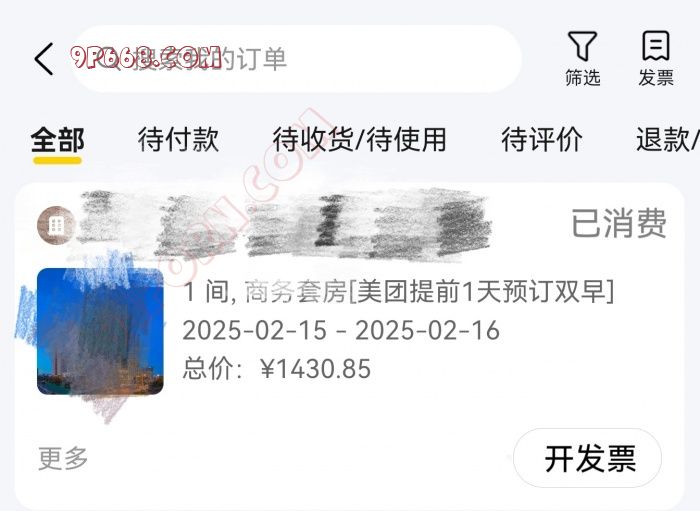Select the 待收货/待使用 tab
The width and height of the screenshot is (700, 511).
[359, 140]
